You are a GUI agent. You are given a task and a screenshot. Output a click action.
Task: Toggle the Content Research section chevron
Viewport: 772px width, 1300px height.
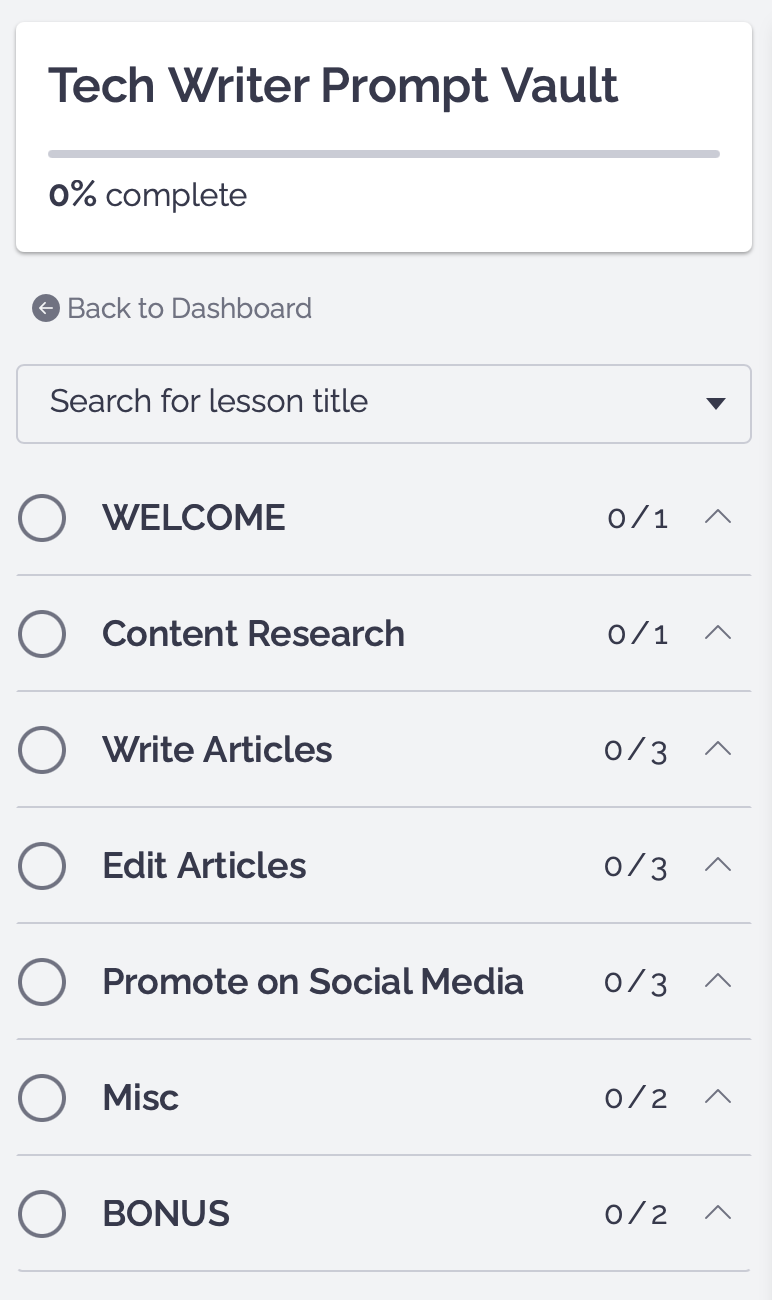(717, 633)
